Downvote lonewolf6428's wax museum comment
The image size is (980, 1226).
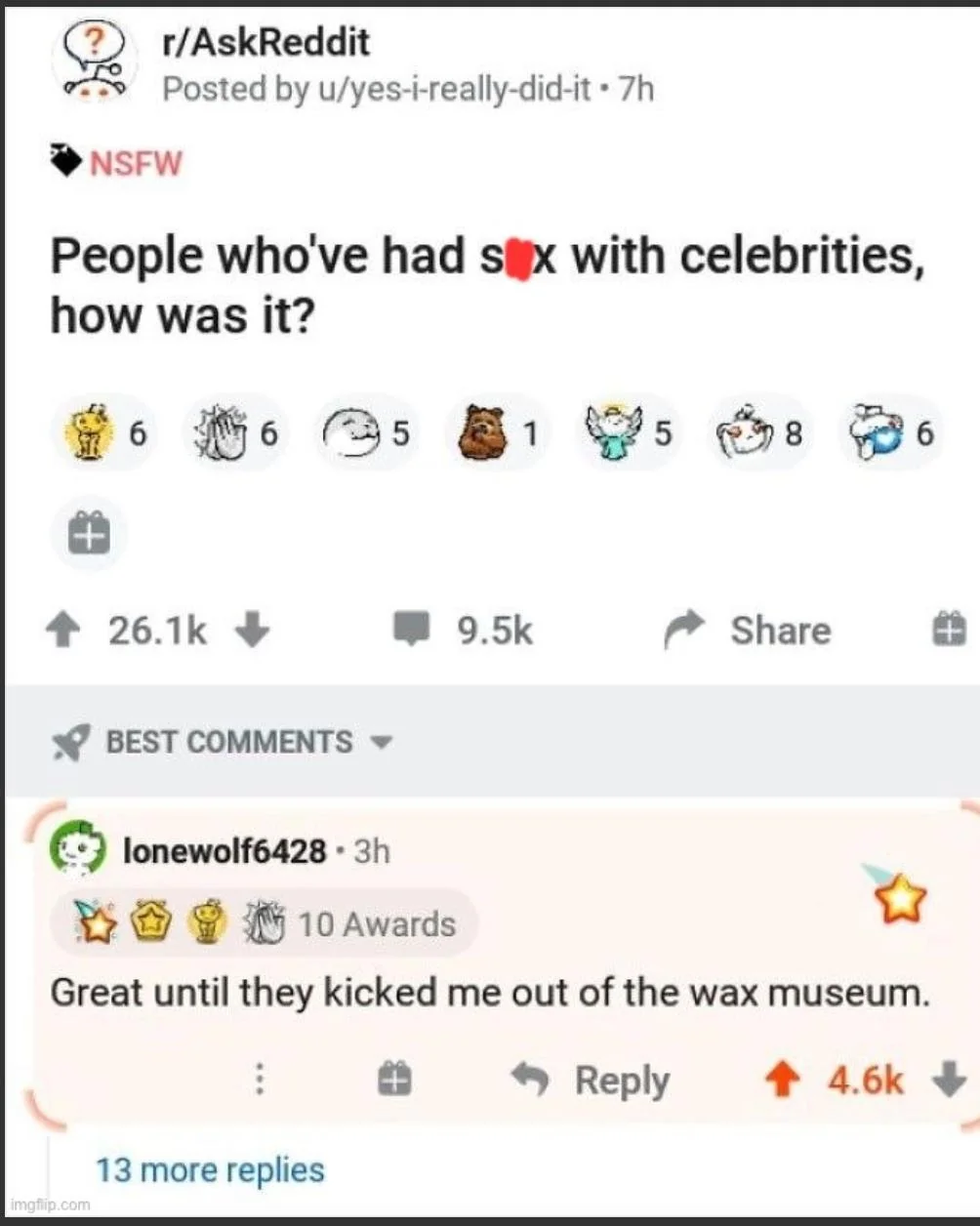949,1080
